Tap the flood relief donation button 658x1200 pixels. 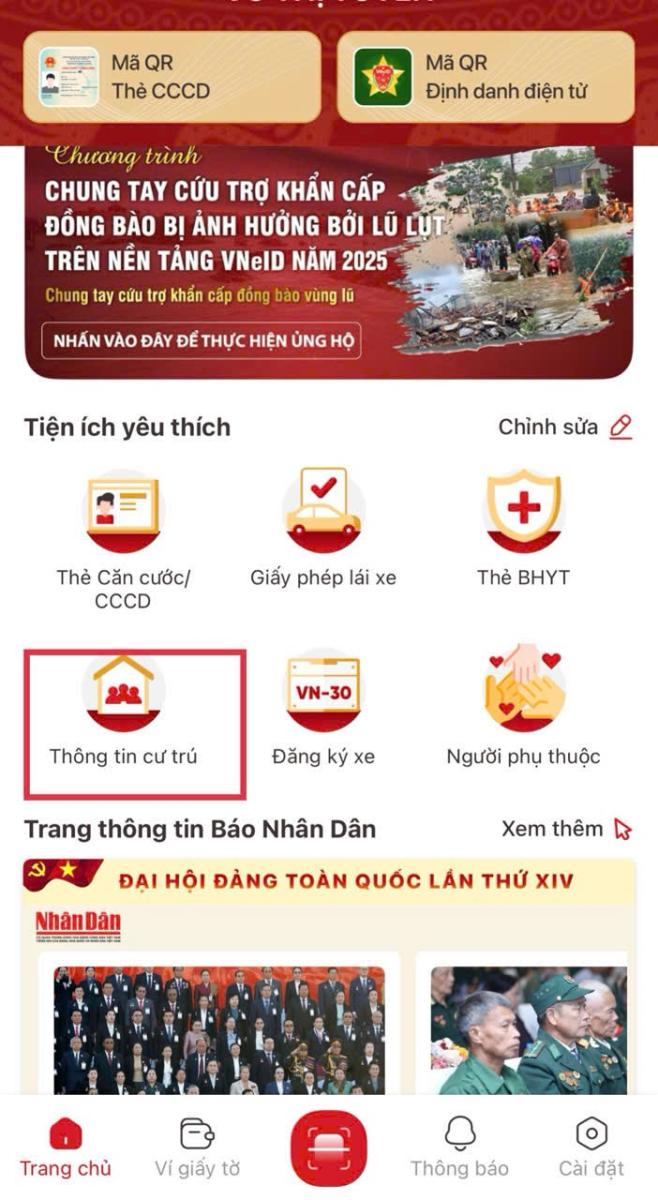click(201, 341)
